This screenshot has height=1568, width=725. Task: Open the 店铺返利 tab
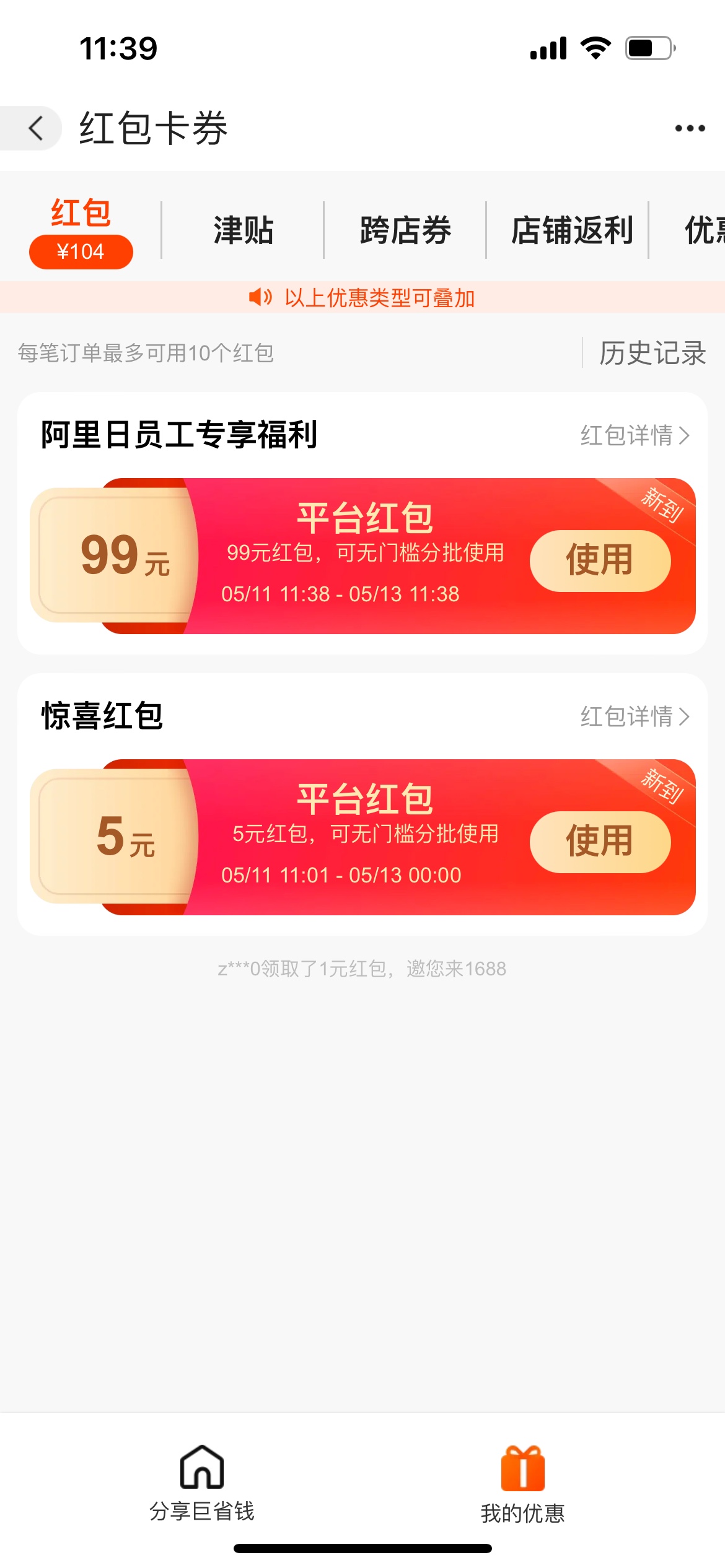(572, 230)
